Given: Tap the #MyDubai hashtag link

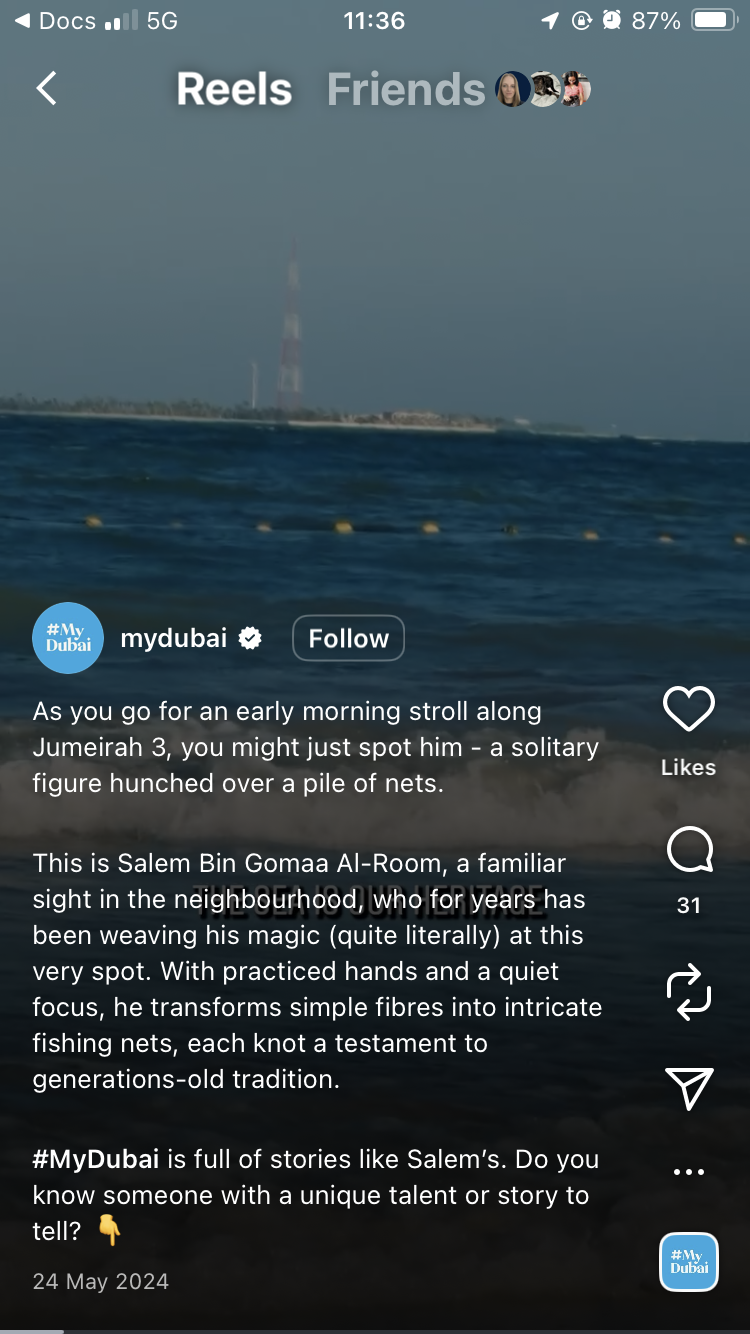Looking at the screenshot, I should [x=96, y=1159].
